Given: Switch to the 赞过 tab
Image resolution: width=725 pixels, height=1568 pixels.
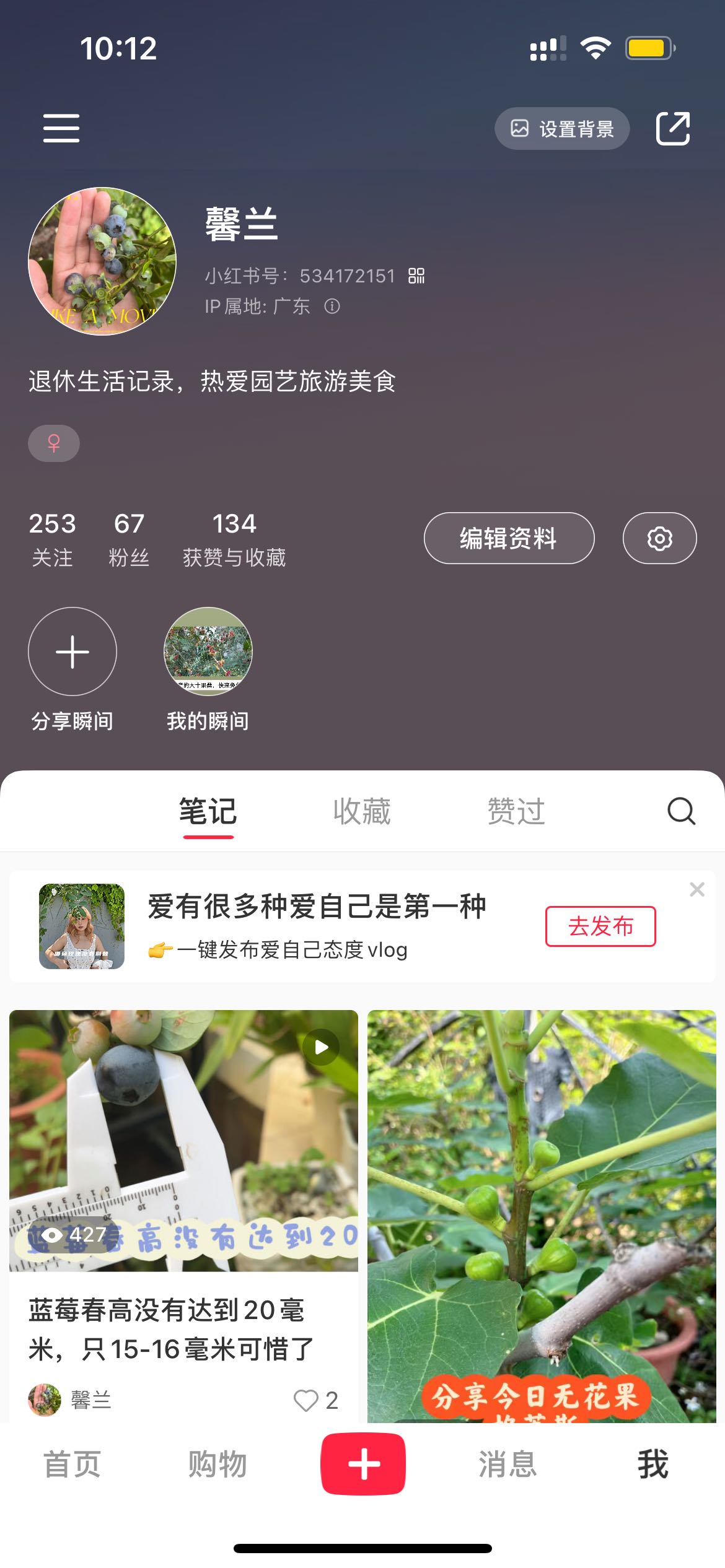Looking at the screenshot, I should point(516,811).
